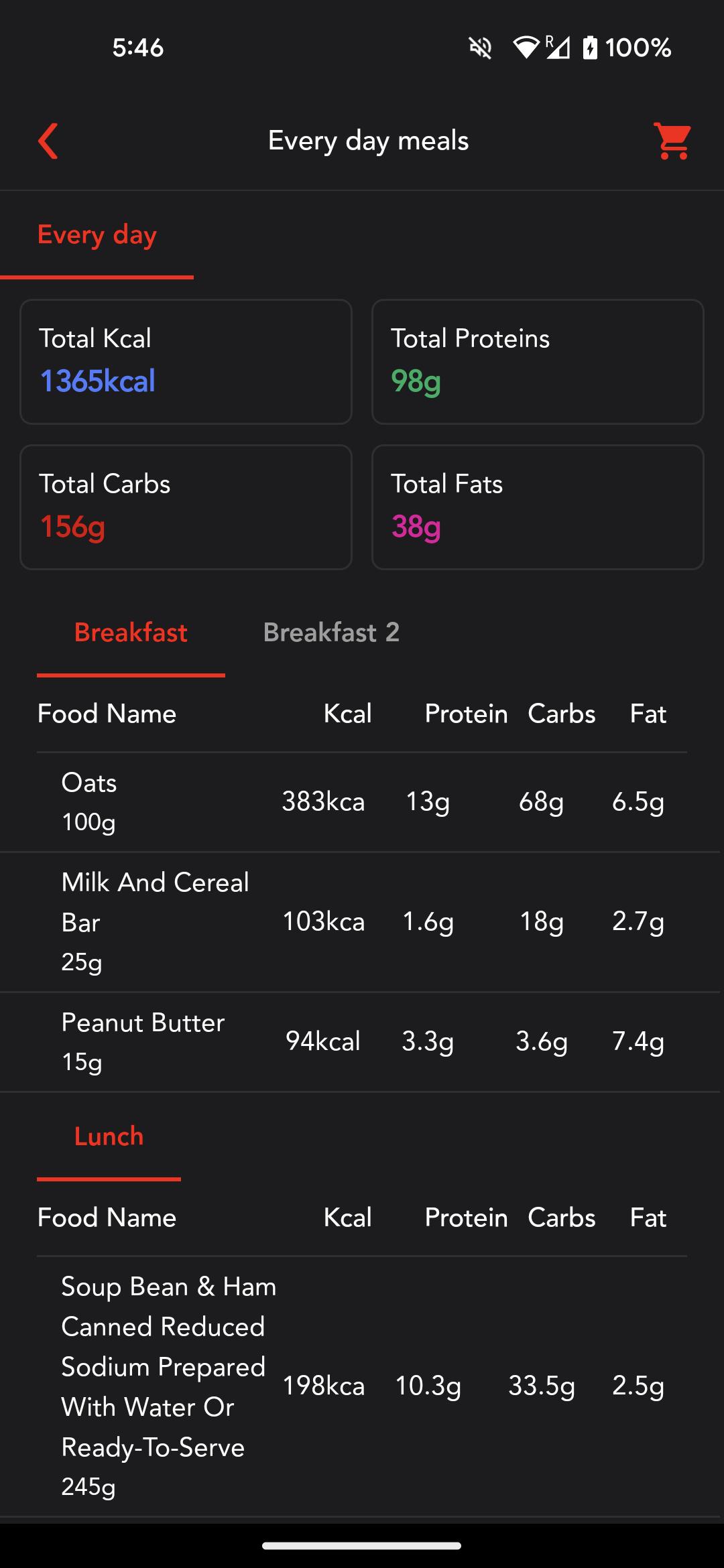The width and height of the screenshot is (724, 1568).
Task: Select the Every day tab
Action: (97, 235)
